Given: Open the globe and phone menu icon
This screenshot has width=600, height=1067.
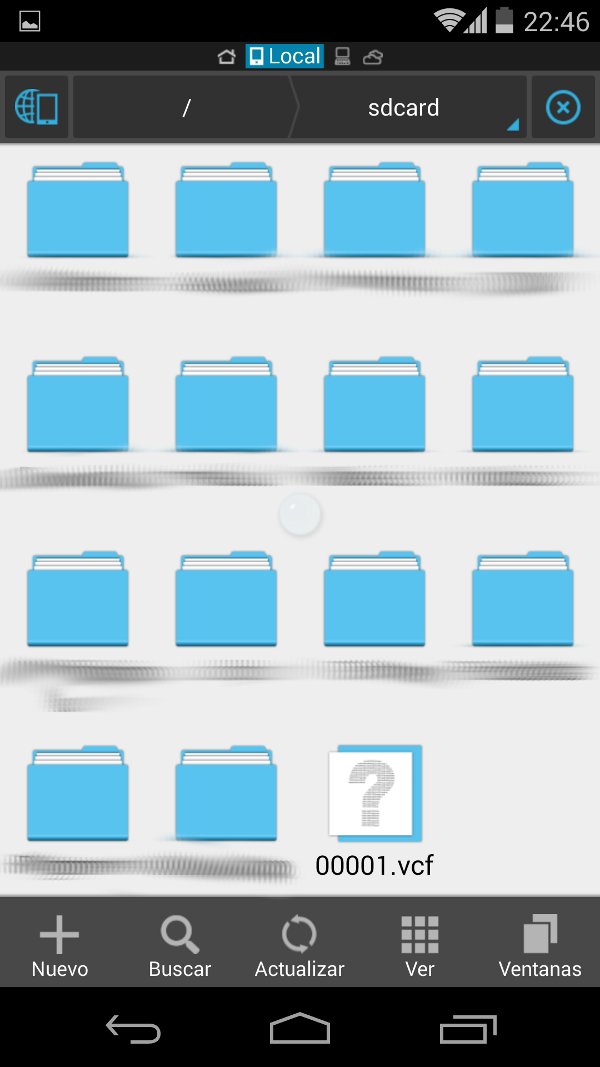Looking at the screenshot, I should click(x=37, y=107).
